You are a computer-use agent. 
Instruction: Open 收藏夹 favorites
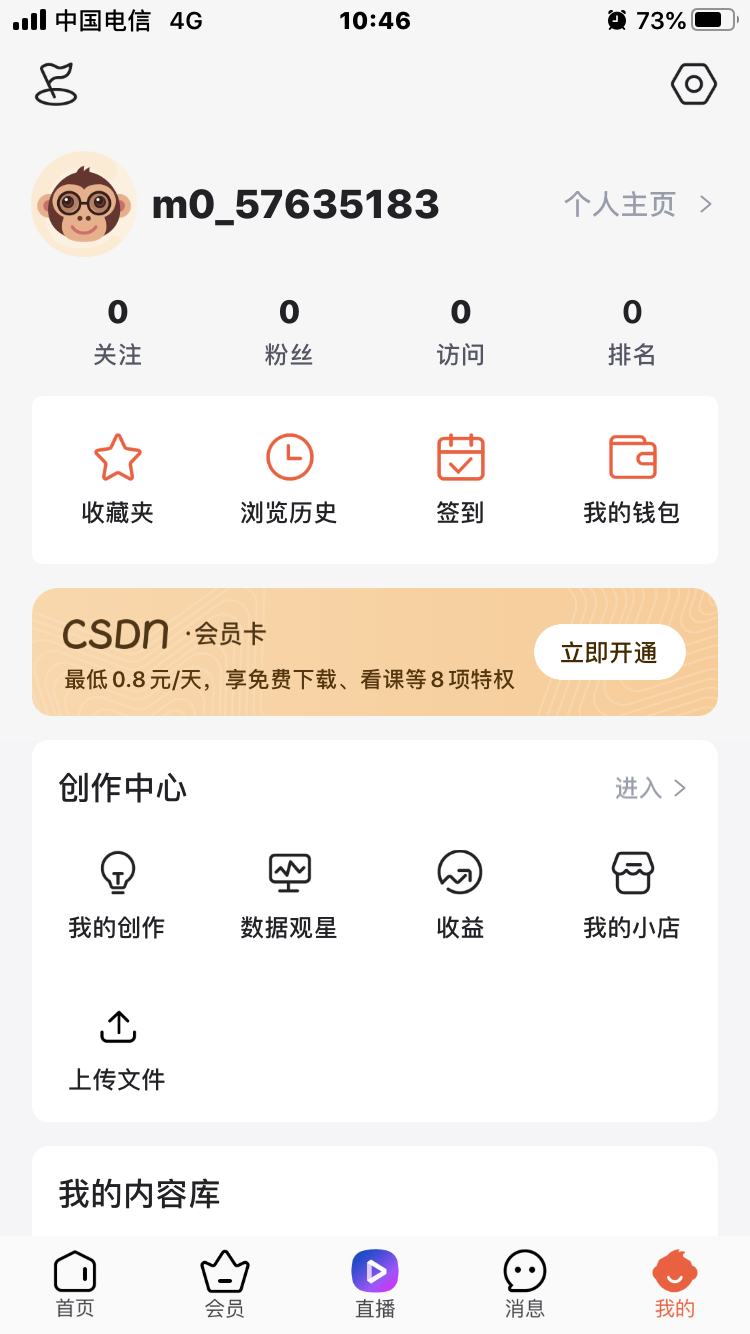tap(118, 479)
